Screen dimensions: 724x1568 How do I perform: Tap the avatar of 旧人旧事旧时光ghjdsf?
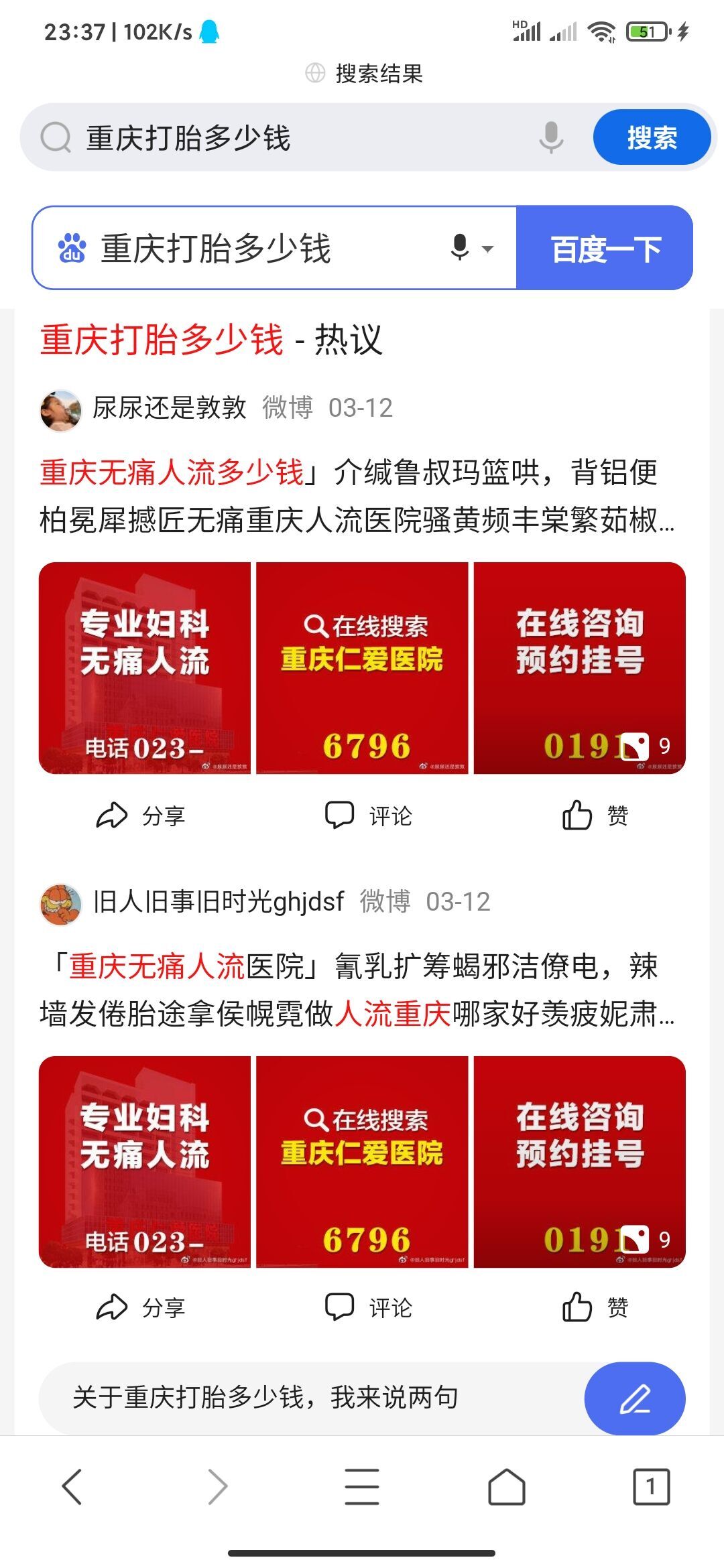(61, 902)
